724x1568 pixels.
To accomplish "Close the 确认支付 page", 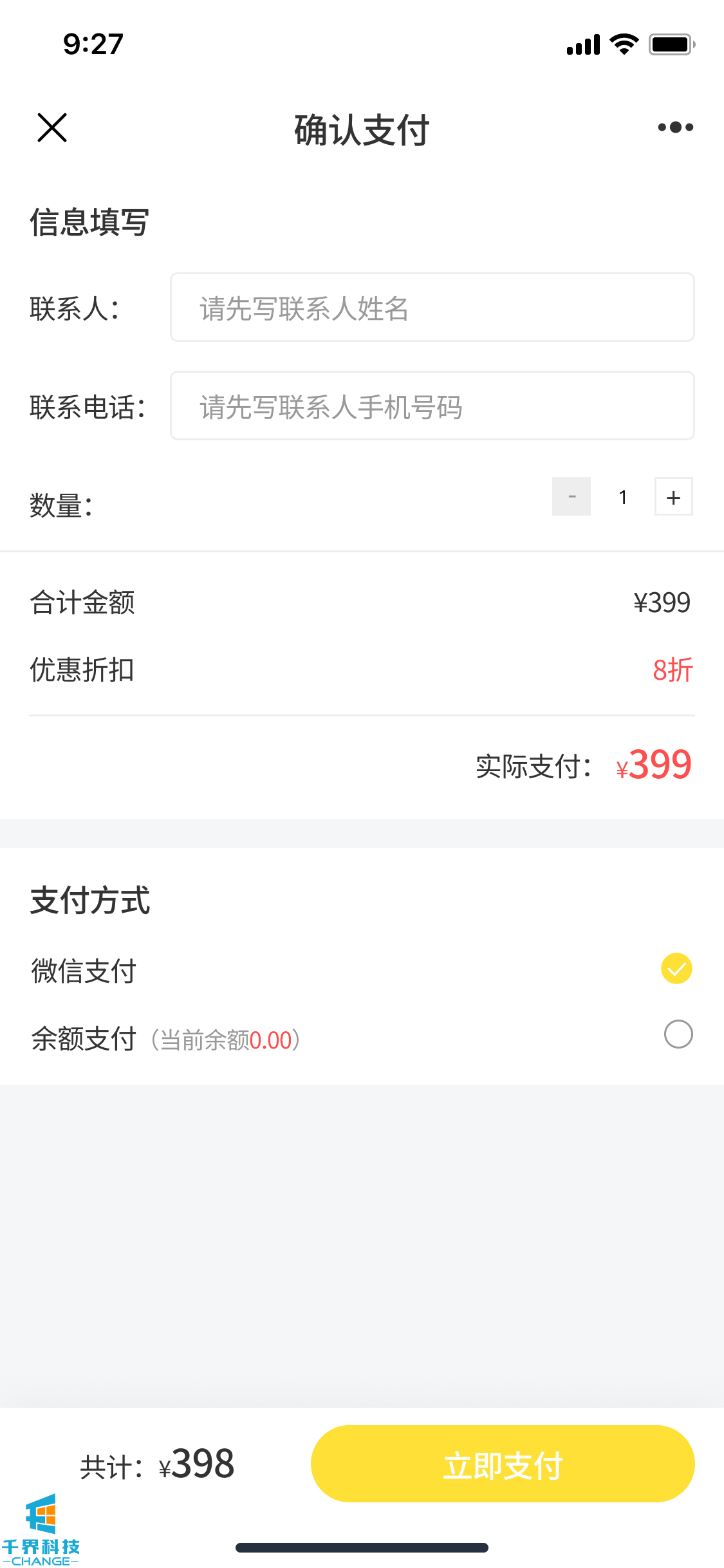I will coord(52,127).
